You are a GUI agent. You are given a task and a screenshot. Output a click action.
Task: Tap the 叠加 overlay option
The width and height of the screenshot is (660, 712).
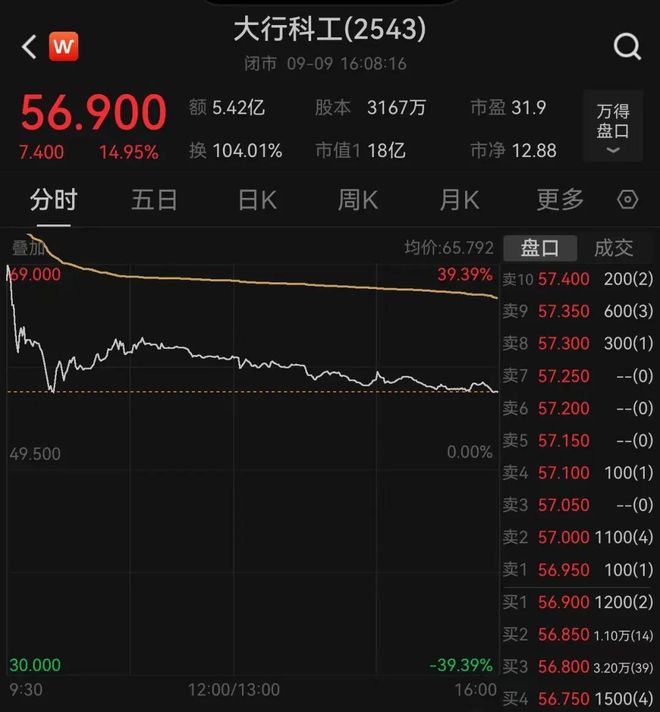28,248
